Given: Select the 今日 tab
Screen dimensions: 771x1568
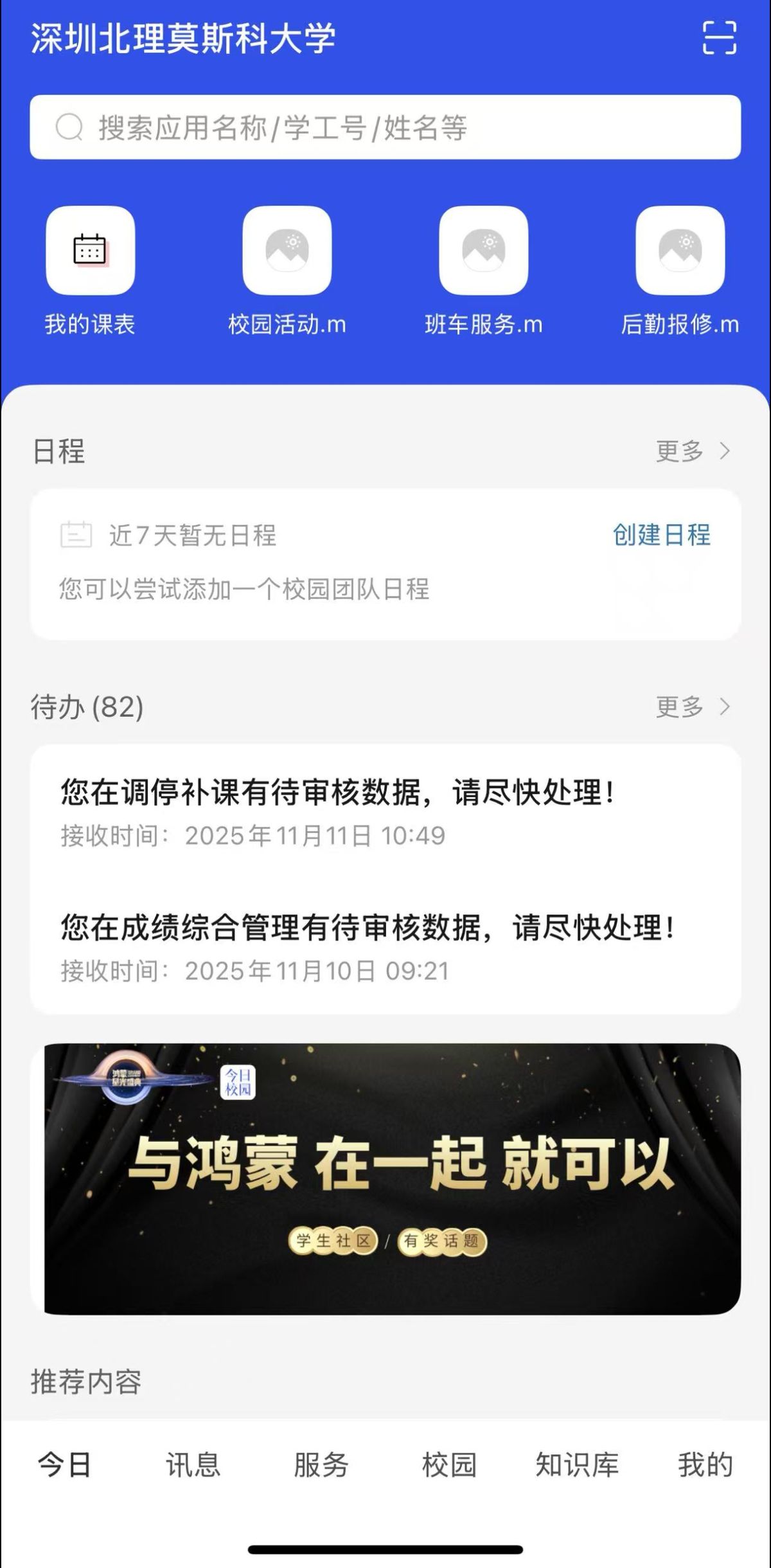Looking at the screenshot, I should 64,1465.
